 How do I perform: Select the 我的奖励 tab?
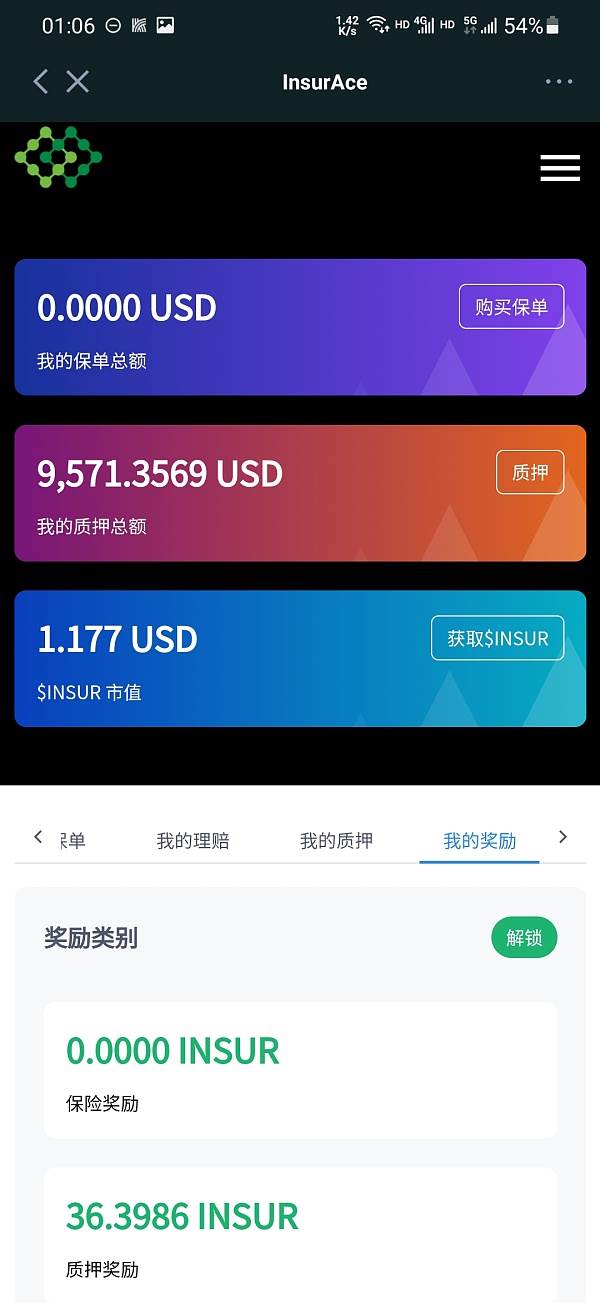pos(480,841)
